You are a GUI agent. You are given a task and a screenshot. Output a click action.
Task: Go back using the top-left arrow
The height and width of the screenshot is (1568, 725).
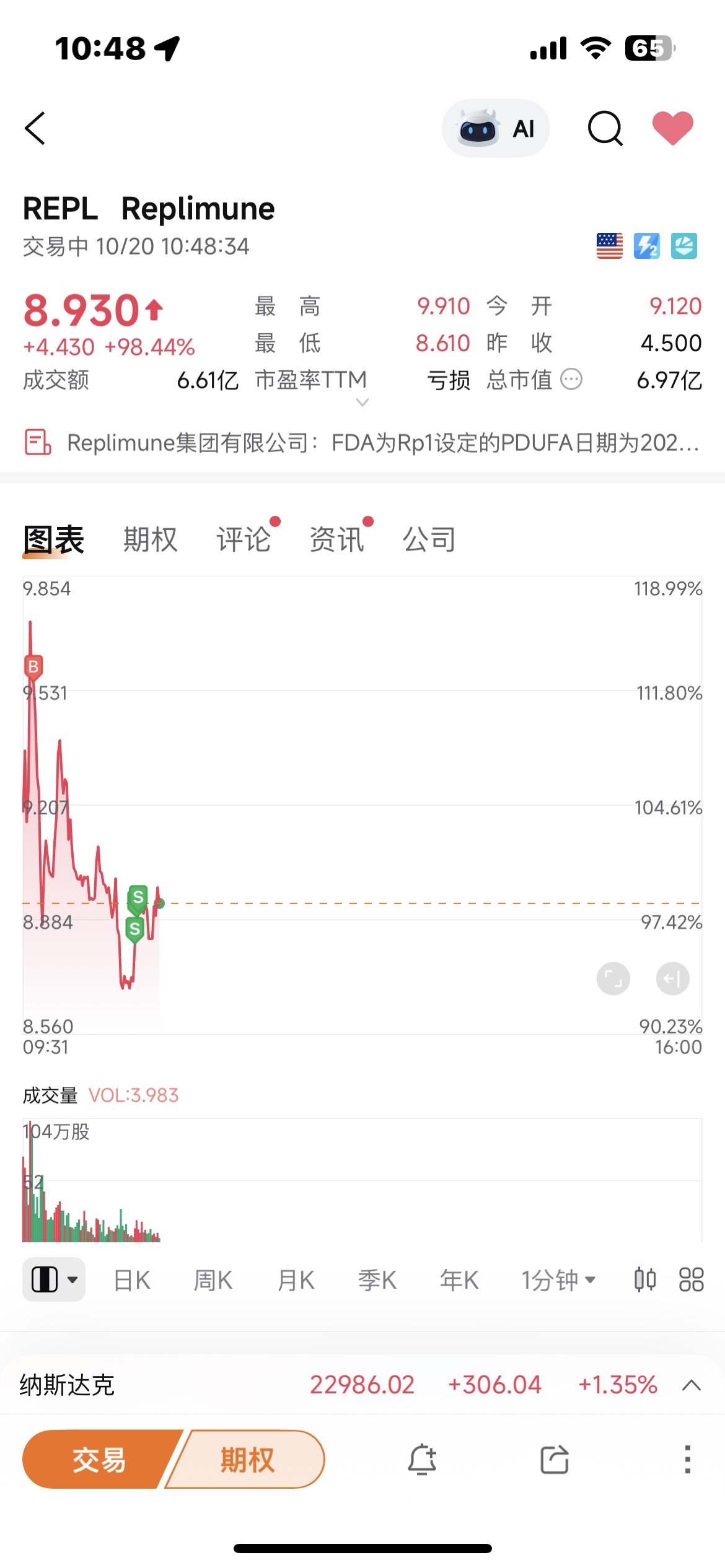click(35, 129)
